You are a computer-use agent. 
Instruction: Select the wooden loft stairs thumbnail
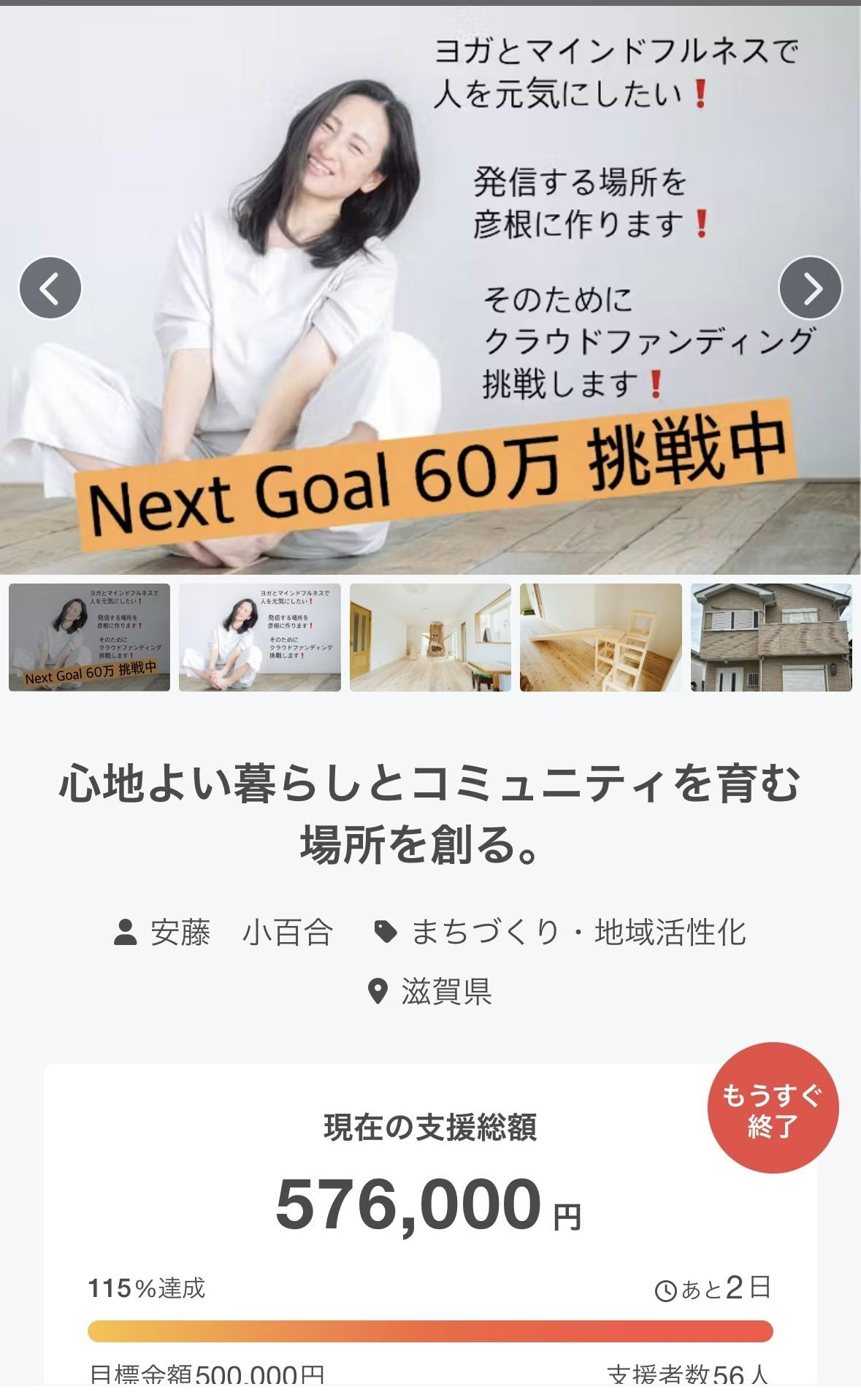[x=600, y=638]
